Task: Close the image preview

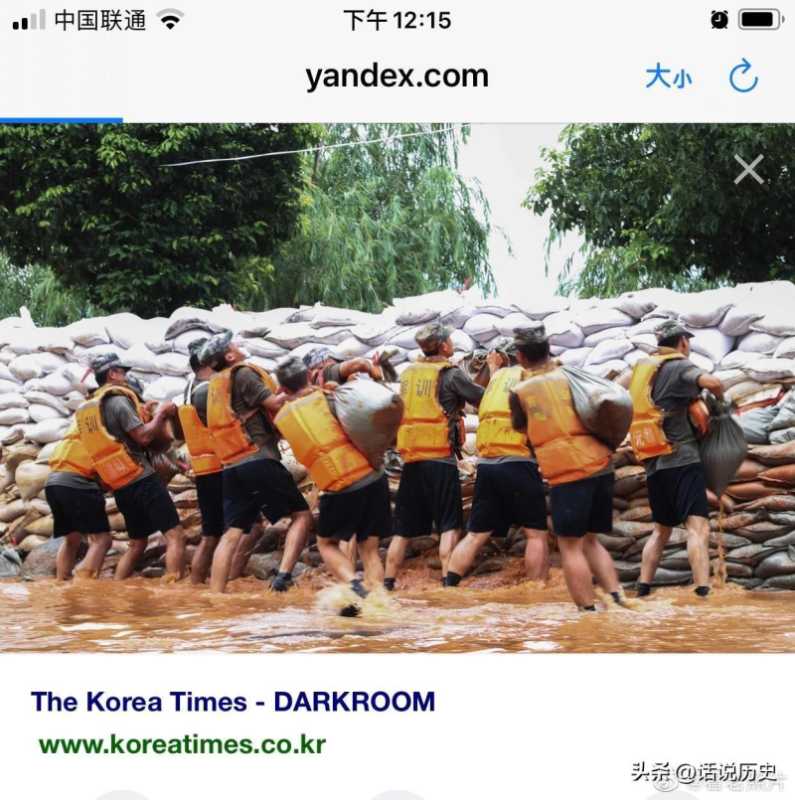Action: (748, 169)
